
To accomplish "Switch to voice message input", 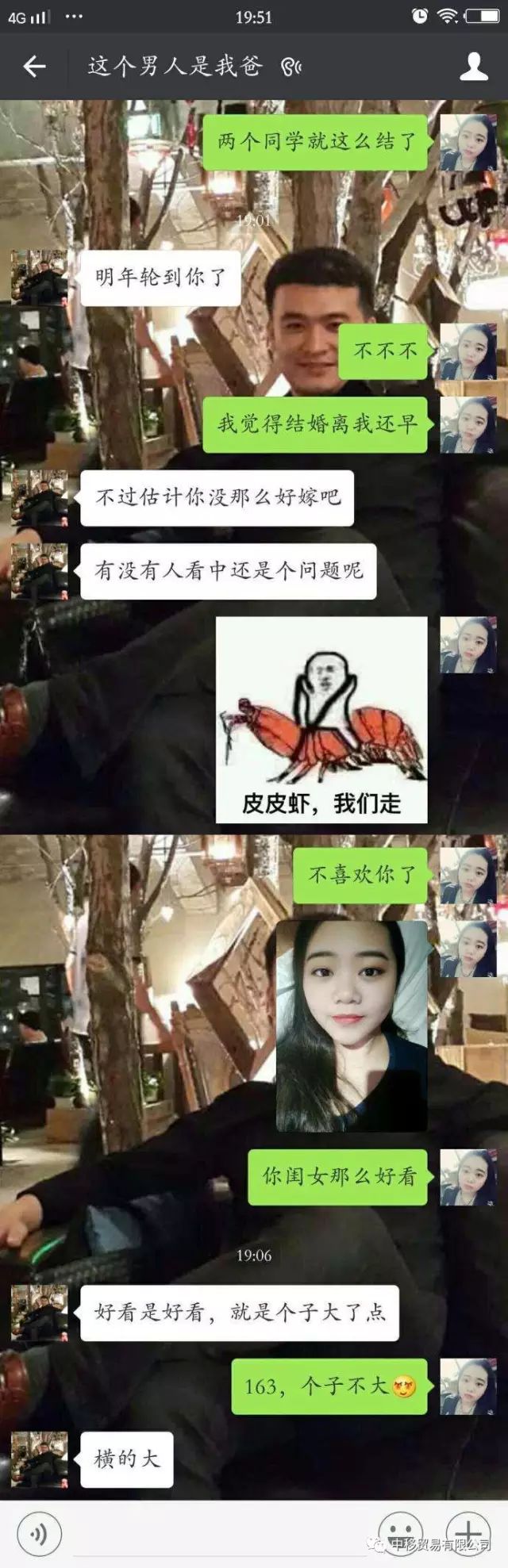I will click(38, 1533).
